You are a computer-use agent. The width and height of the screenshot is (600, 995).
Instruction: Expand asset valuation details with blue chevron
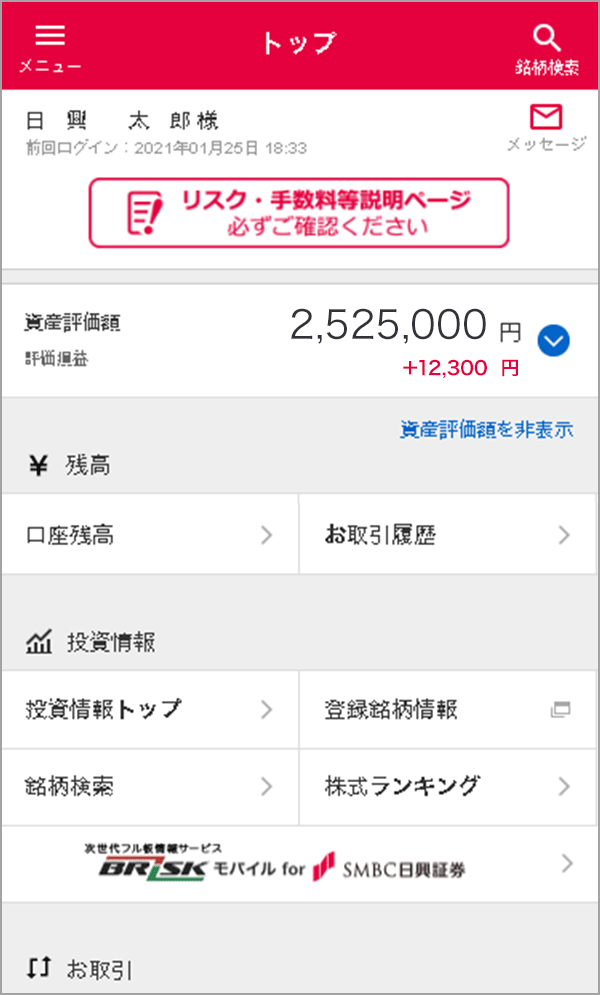(553, 342)
